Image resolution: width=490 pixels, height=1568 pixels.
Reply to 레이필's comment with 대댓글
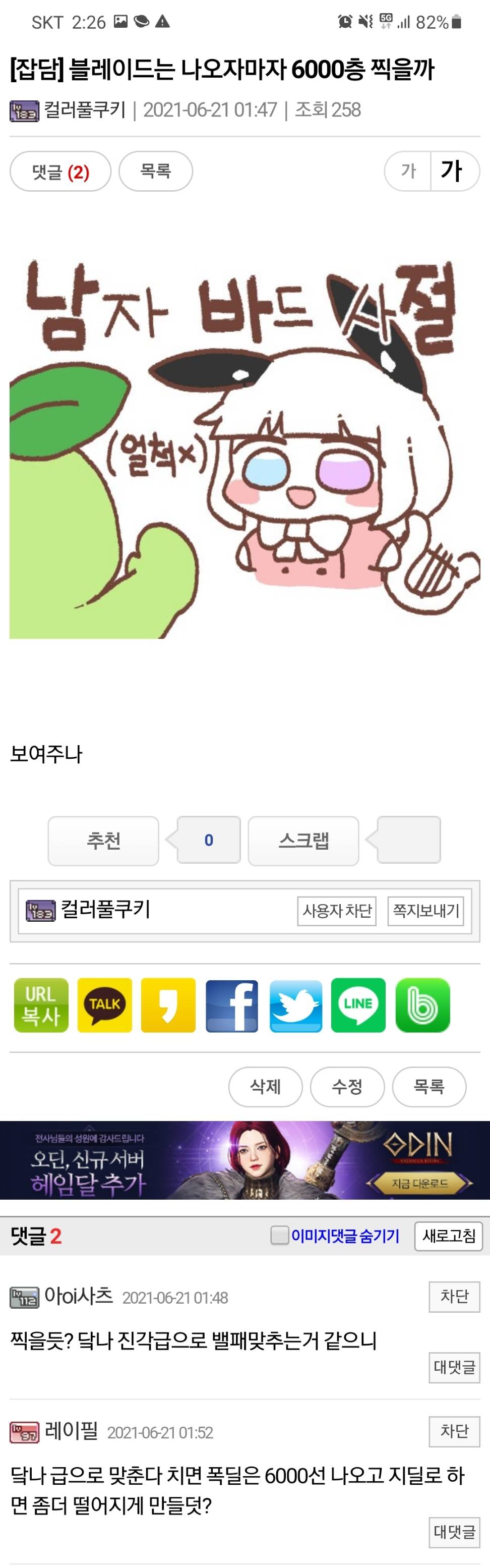pos(454,1532)
